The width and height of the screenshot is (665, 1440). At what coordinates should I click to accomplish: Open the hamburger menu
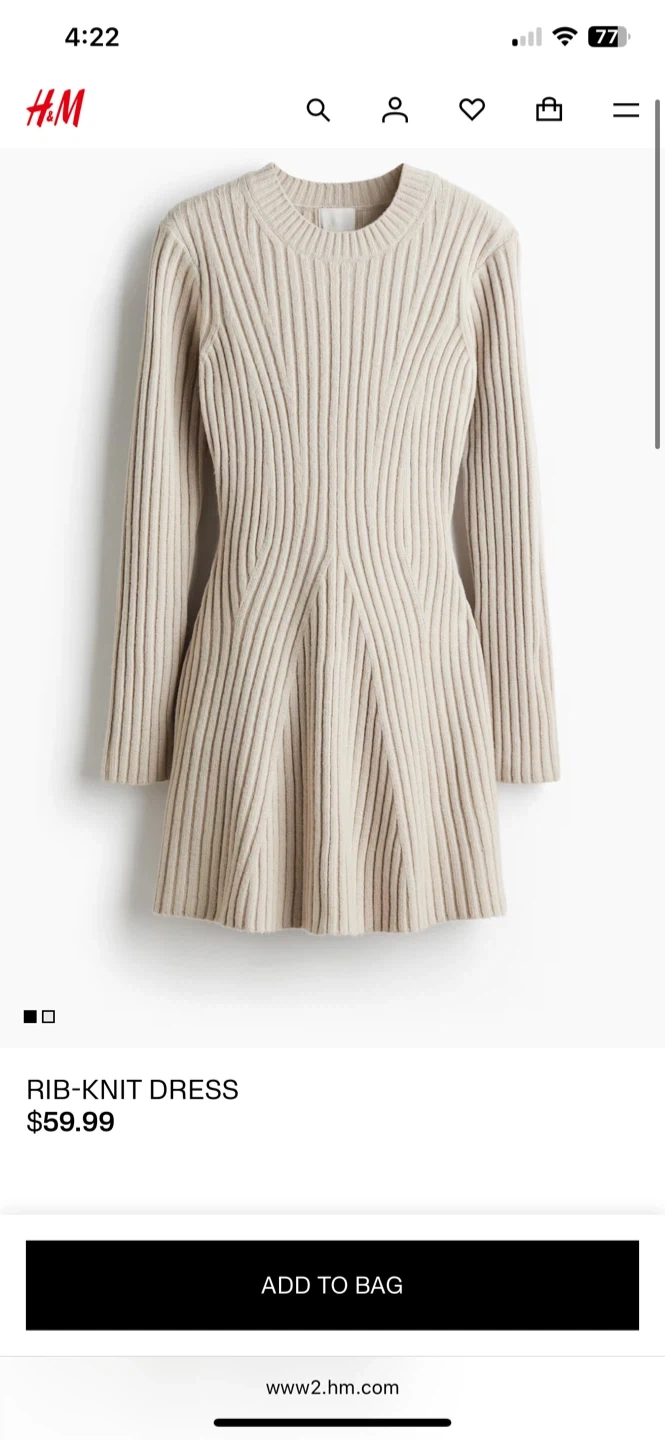click(626, 110)
